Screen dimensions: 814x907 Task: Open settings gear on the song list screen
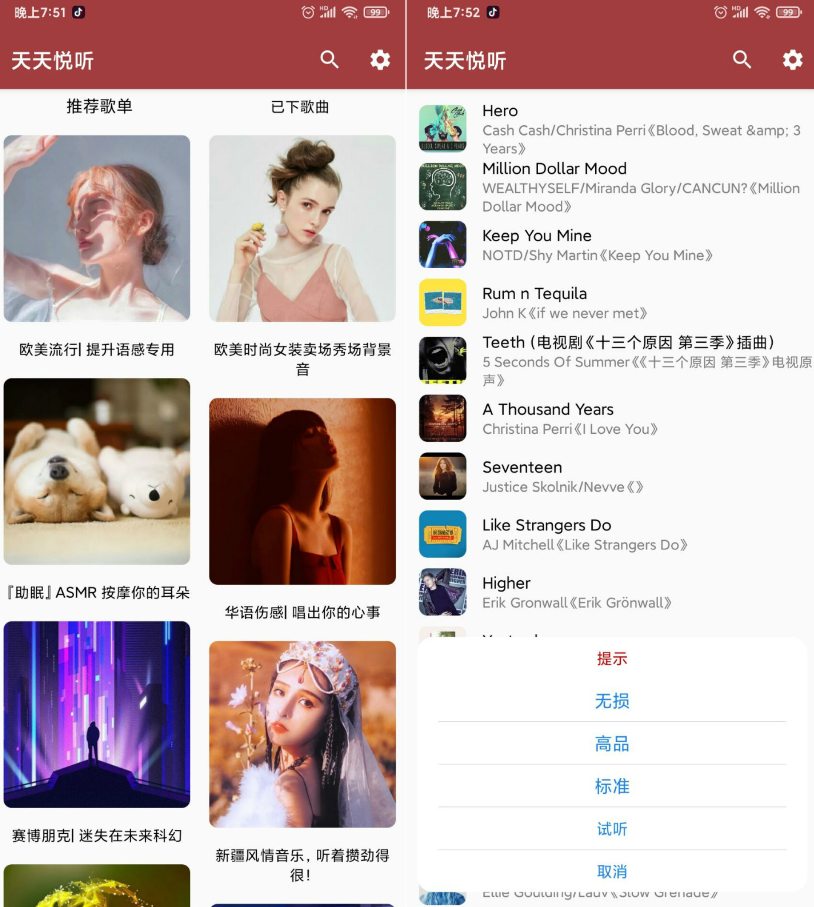coord(792,60)
